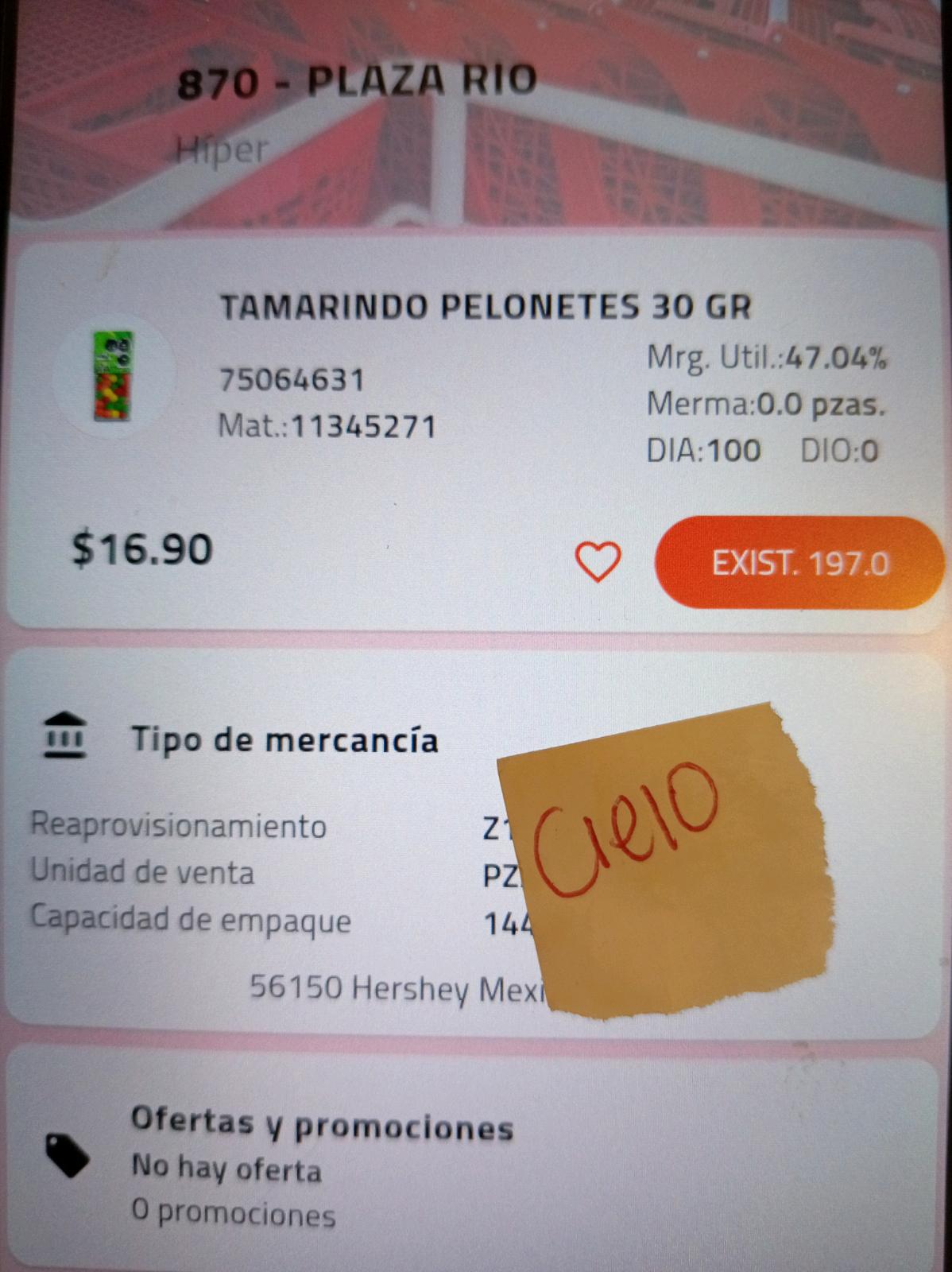The height and width of the screenshot is (1272, 952).
Task: Open the Tamarindo Pelonetes product image
Action: [x=114, y=377]
